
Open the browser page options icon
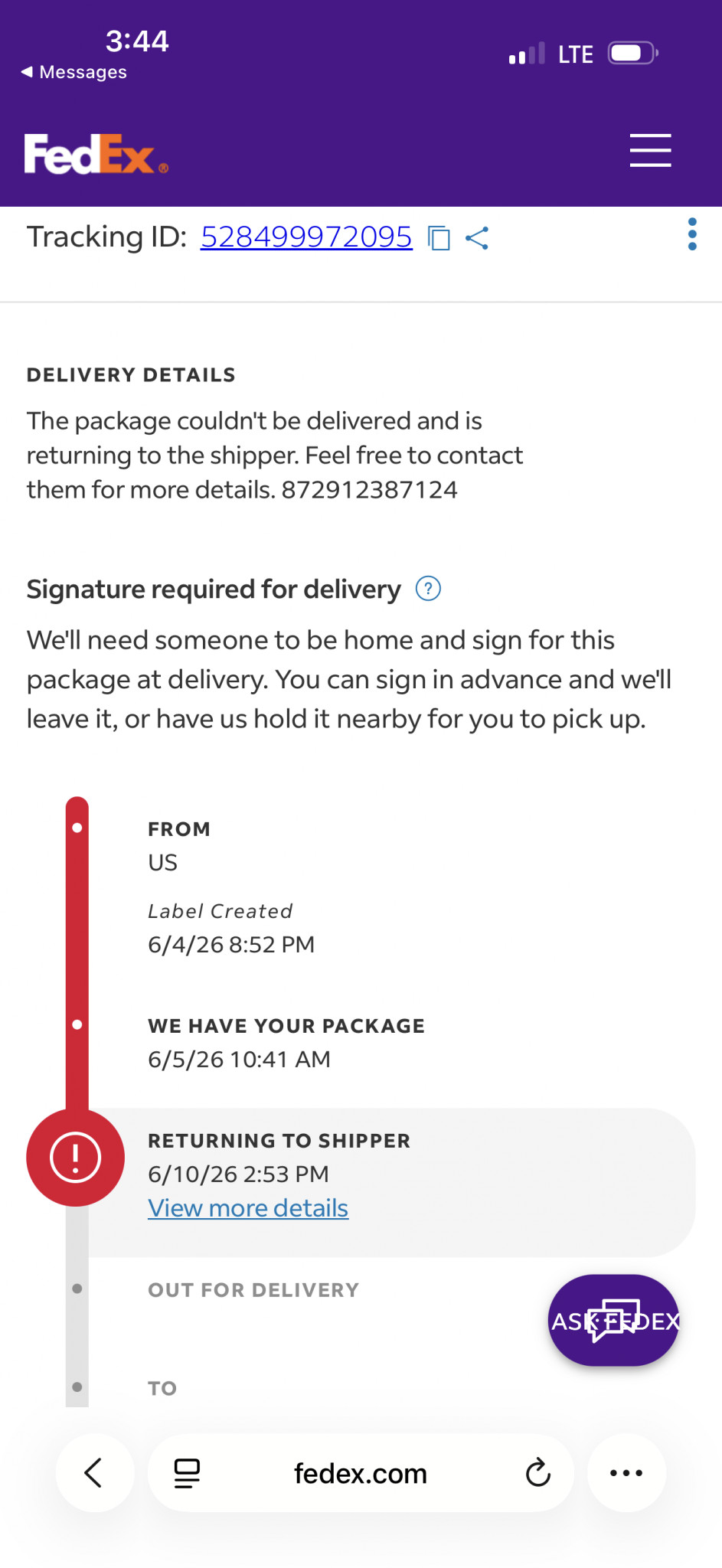pyautogui.click(x=187, y=1473)
